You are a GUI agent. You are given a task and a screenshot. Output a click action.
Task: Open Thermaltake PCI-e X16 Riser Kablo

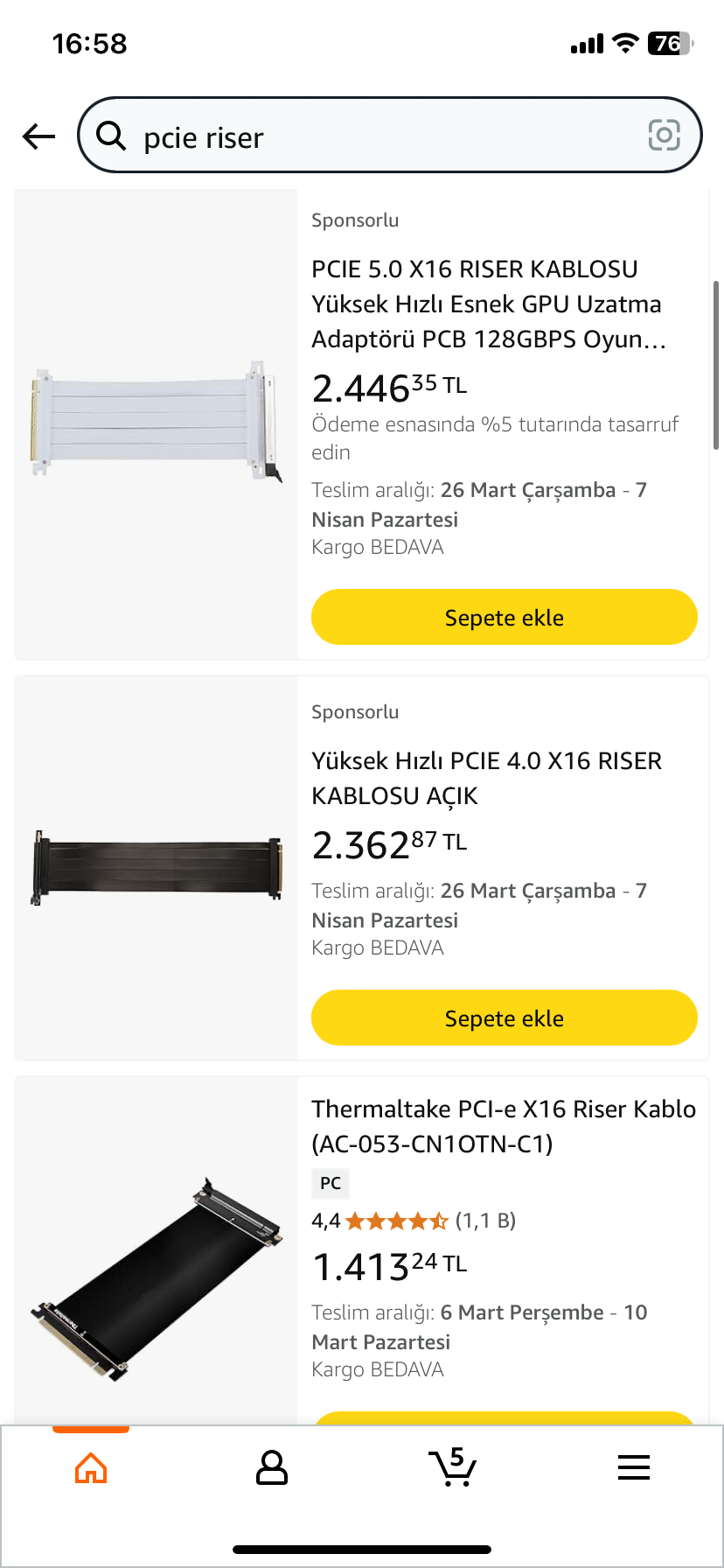click(503, 1126)
